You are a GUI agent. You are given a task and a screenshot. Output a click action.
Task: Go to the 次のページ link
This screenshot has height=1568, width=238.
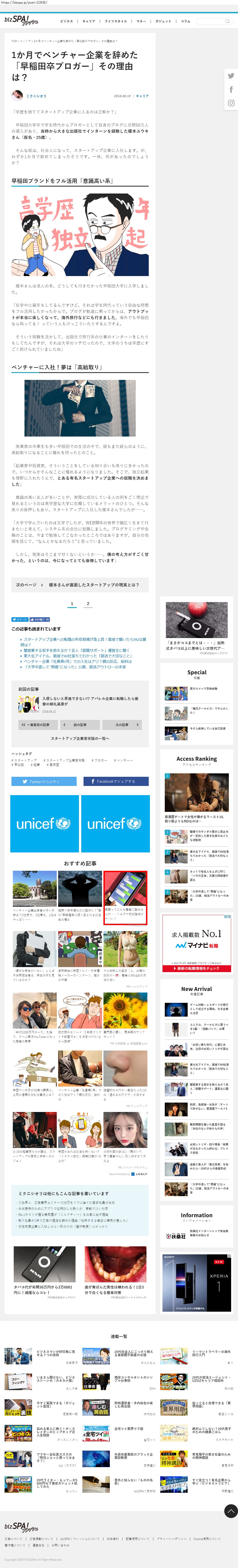point(80,584)
